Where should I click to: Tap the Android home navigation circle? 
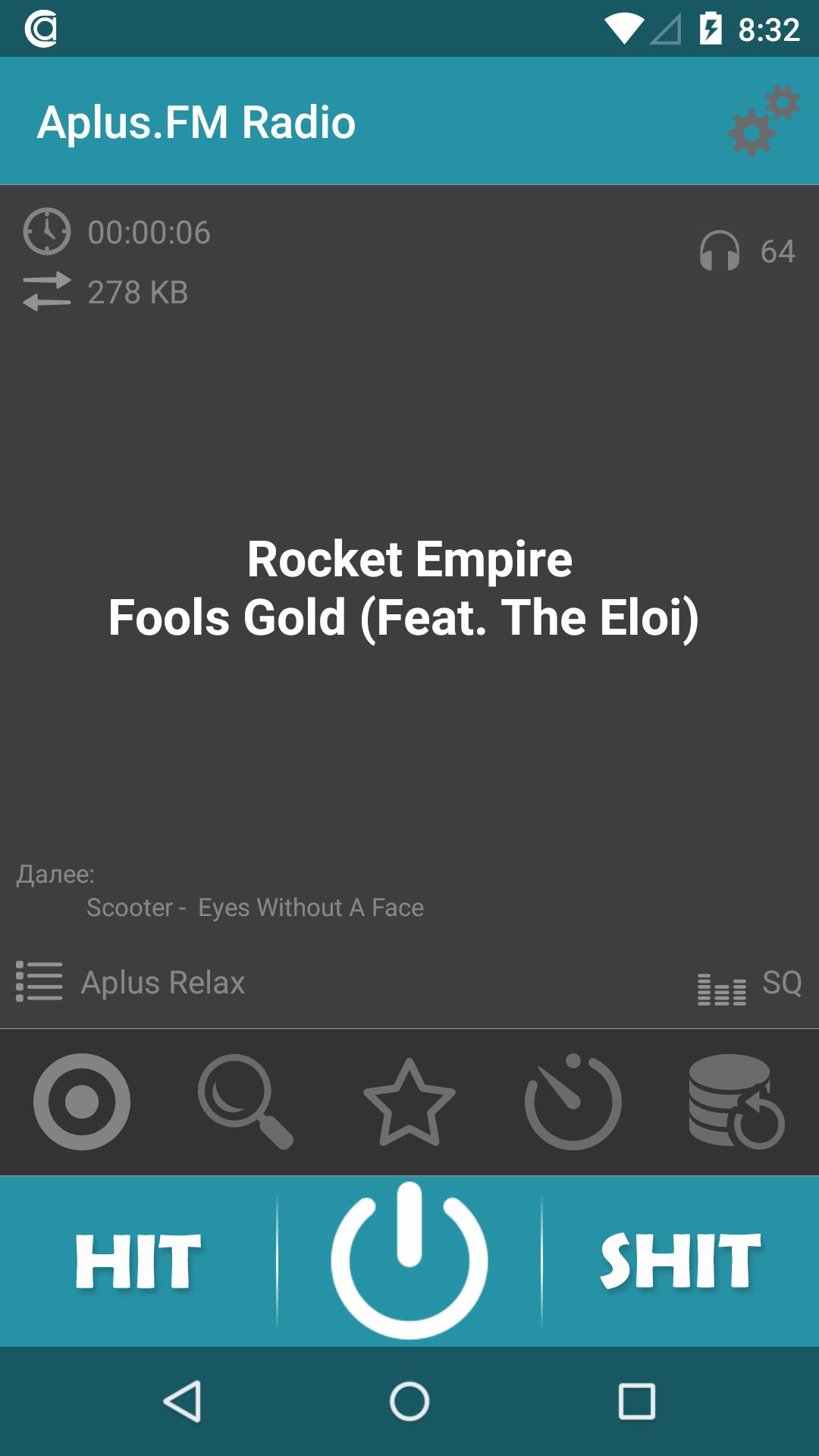[409, 1401]
